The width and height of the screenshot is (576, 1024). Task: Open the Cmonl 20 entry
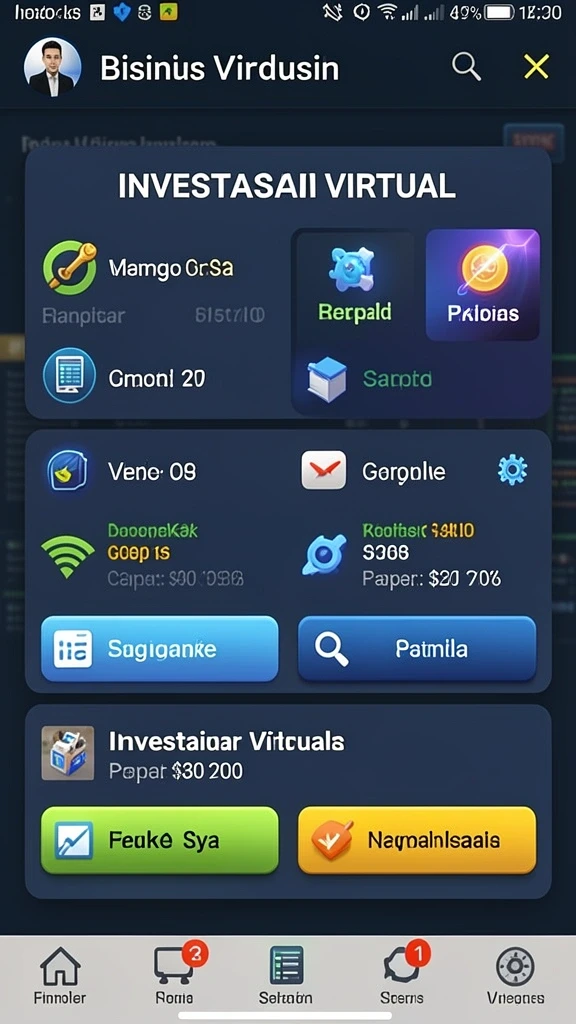(x=124, y=378)
